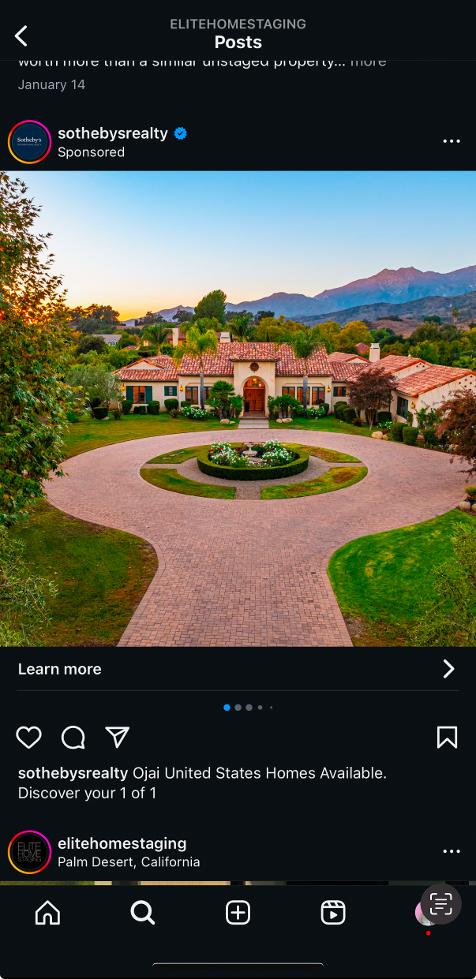Tap the floating scan text button
The image size is (476, 979).
click(441, 903)
